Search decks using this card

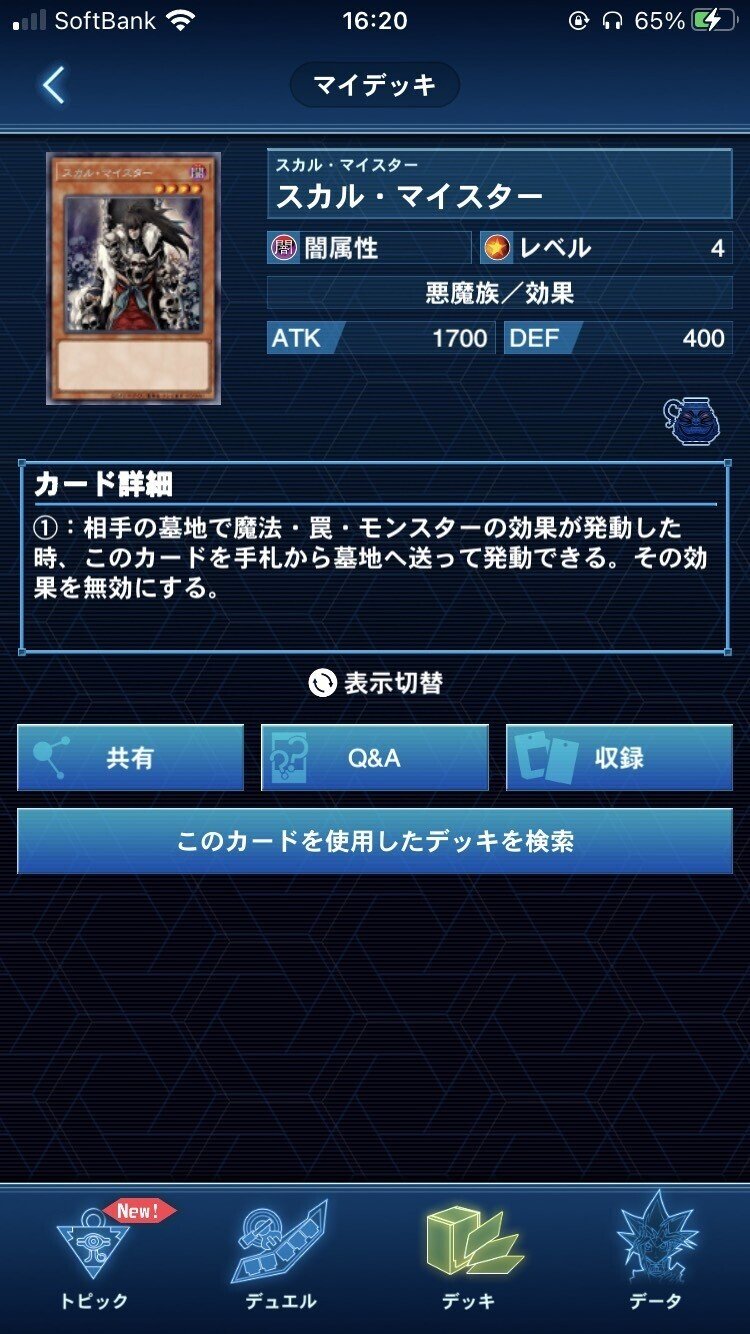tap(375, 841)
